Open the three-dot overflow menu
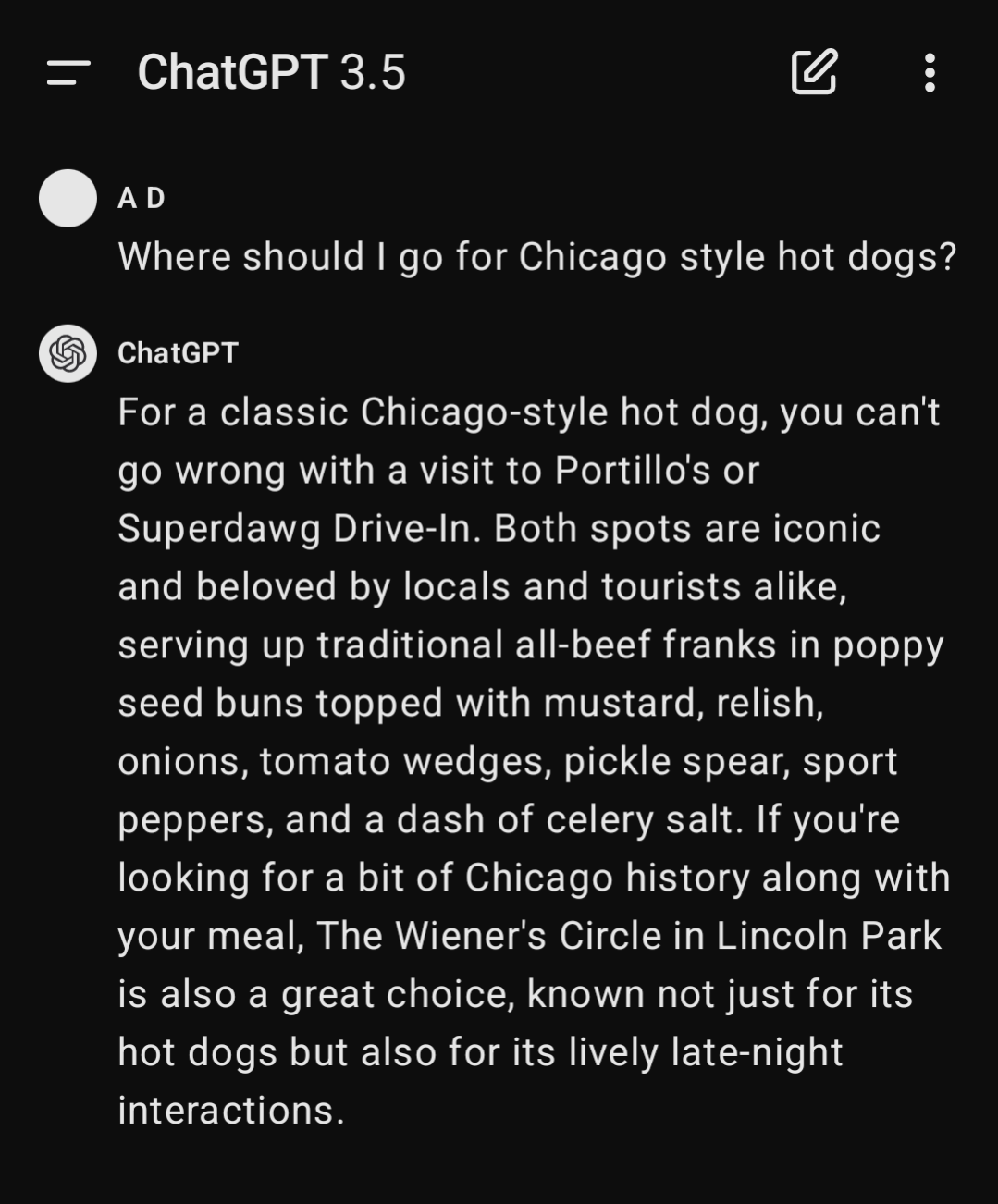 pos(930,72)
